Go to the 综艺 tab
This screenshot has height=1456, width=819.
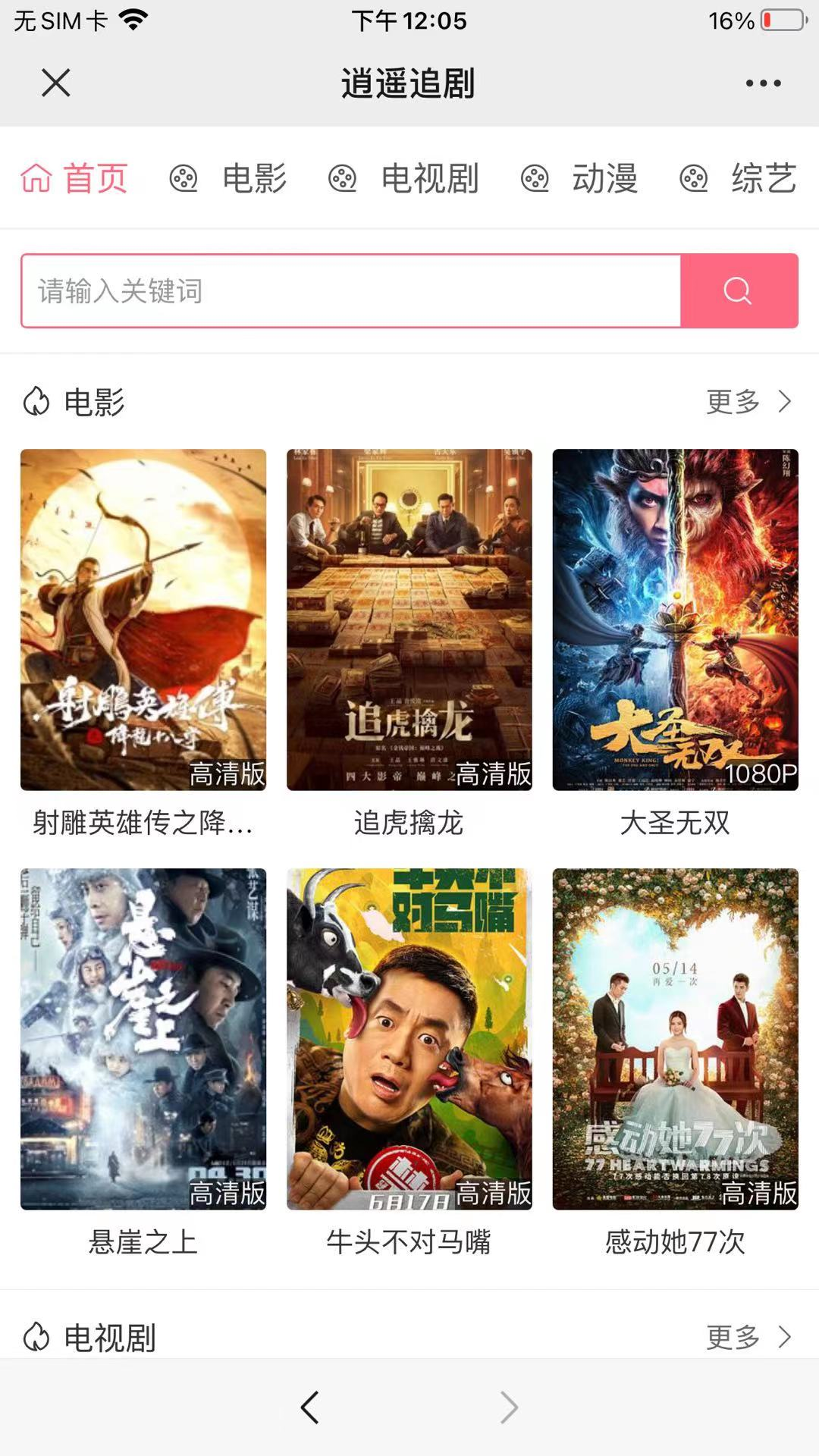738,179
